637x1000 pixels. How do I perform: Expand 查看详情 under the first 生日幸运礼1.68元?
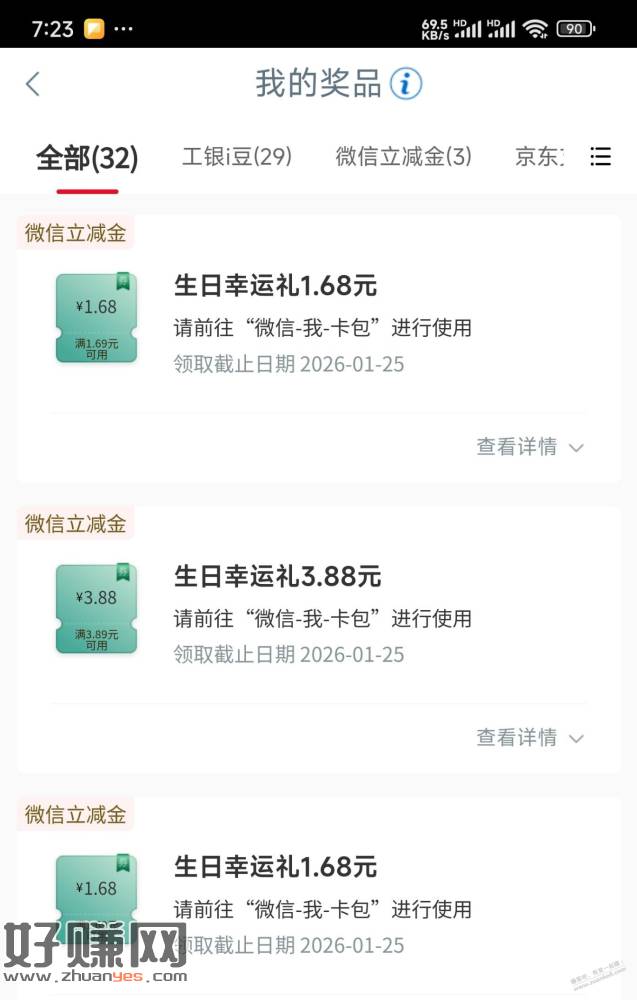[x=529, y=447]
